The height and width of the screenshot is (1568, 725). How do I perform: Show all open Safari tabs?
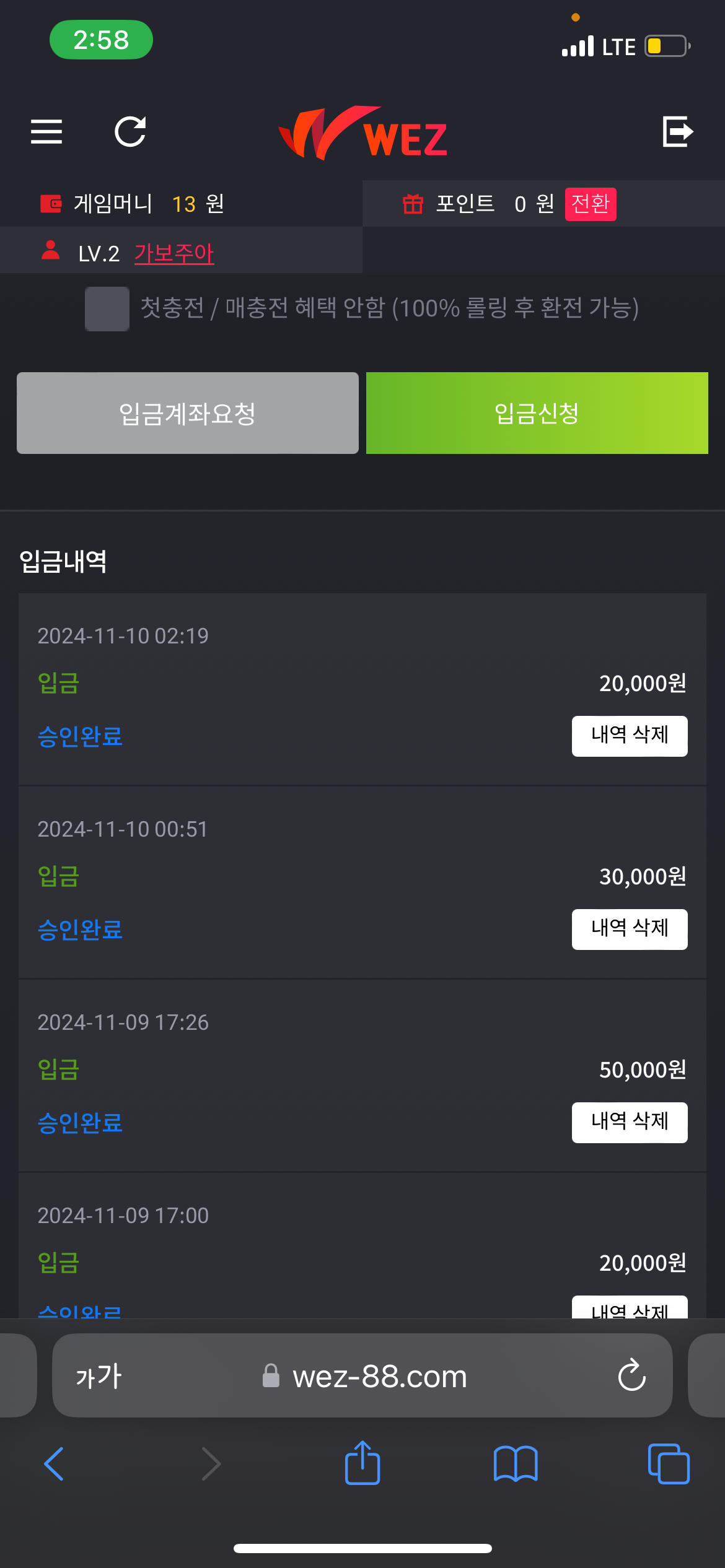coord(668,1464)
